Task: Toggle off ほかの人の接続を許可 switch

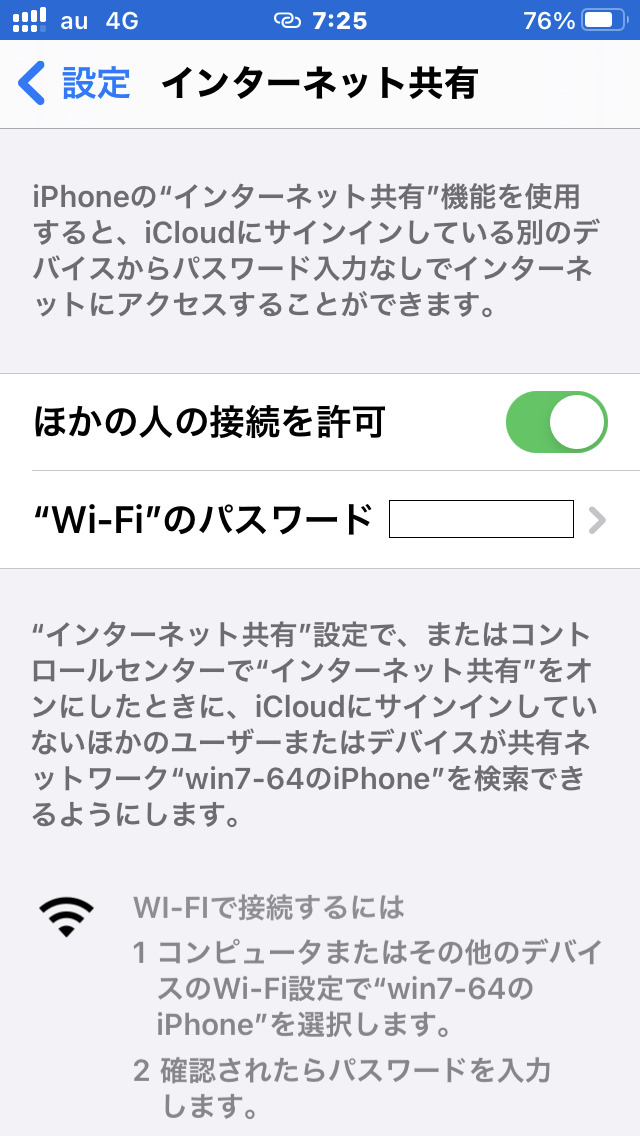Action: pos(556,422)
